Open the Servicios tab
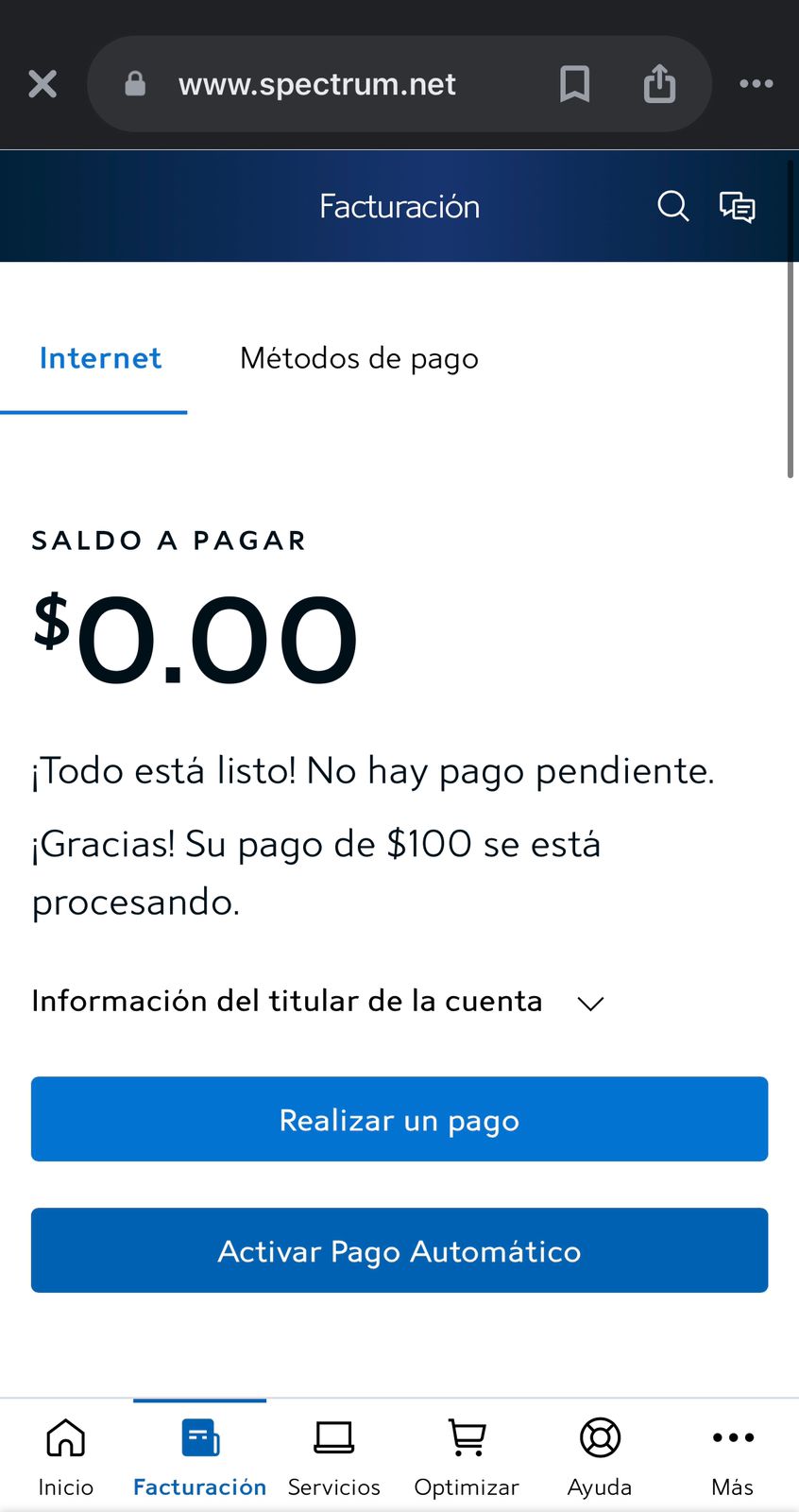Image resolution: width=799 pixels, height=1512 pixels. pyautogui.click(x=333, y=1457)
